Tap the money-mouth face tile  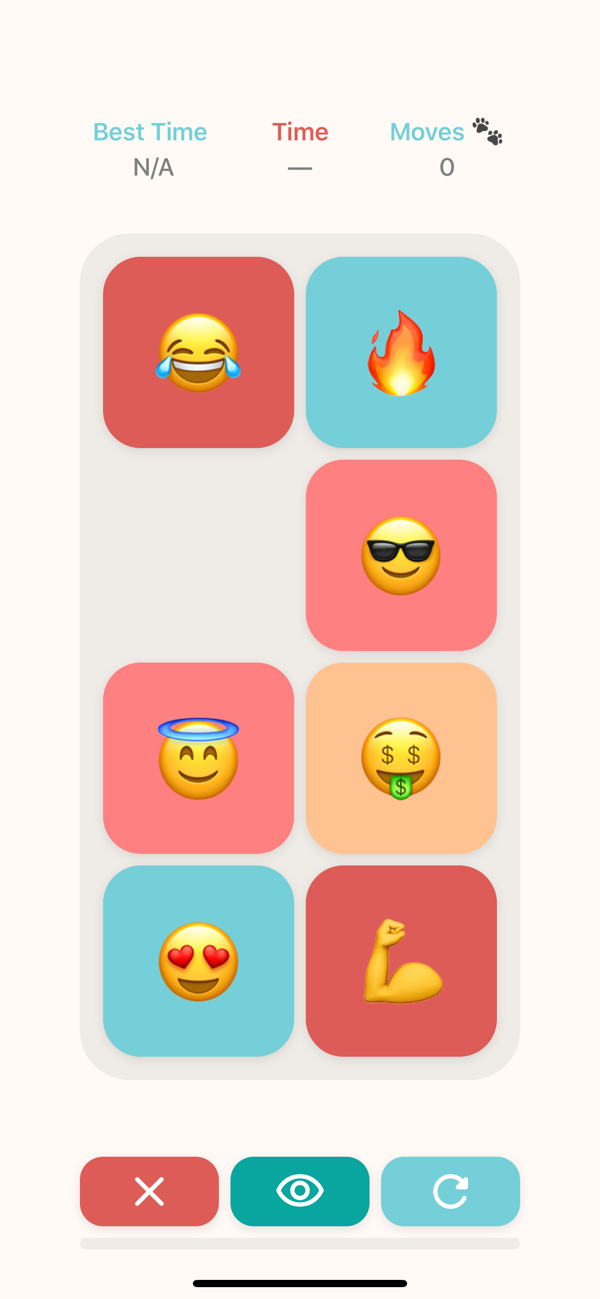pyautogui.click(x=401, y=758)
